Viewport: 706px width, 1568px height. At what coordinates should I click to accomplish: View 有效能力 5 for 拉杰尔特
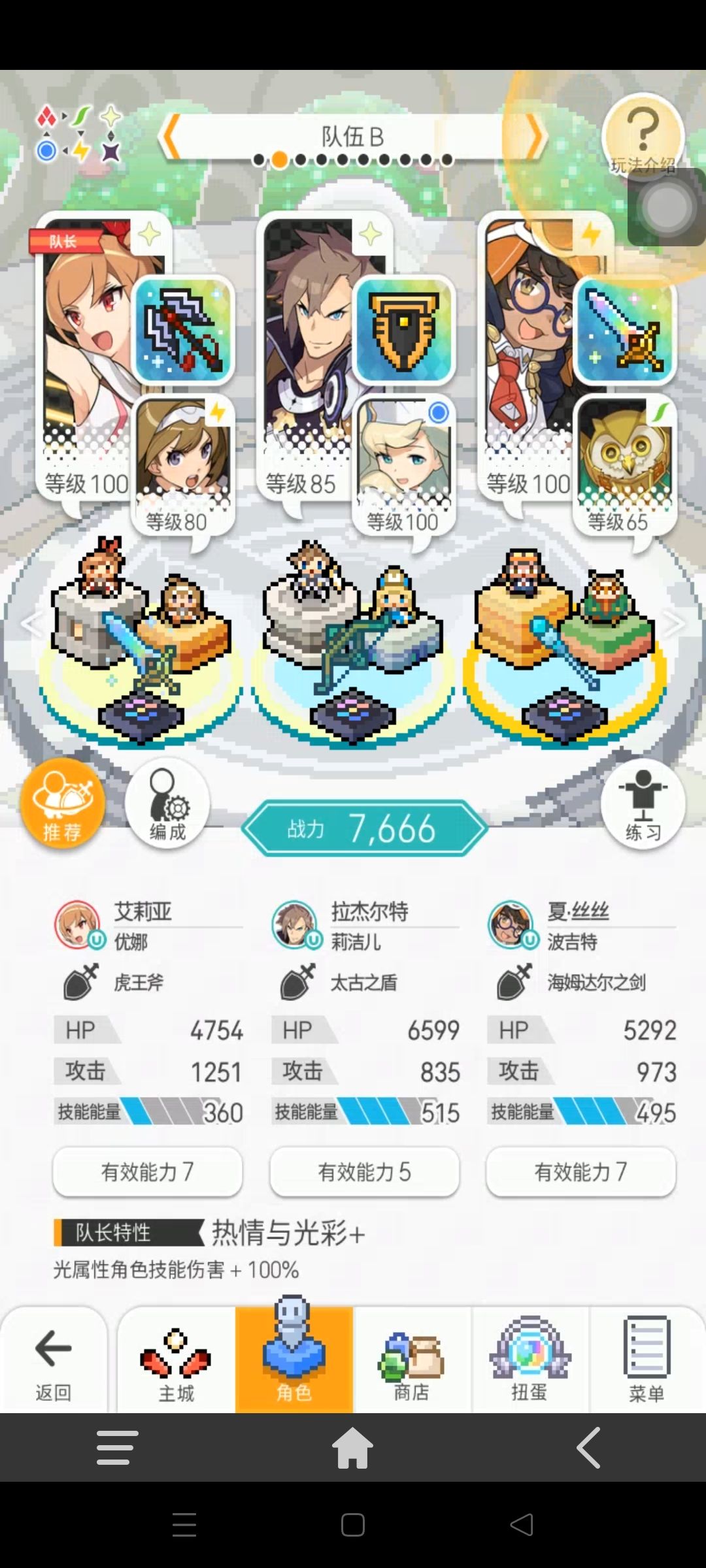[364, 1172]
